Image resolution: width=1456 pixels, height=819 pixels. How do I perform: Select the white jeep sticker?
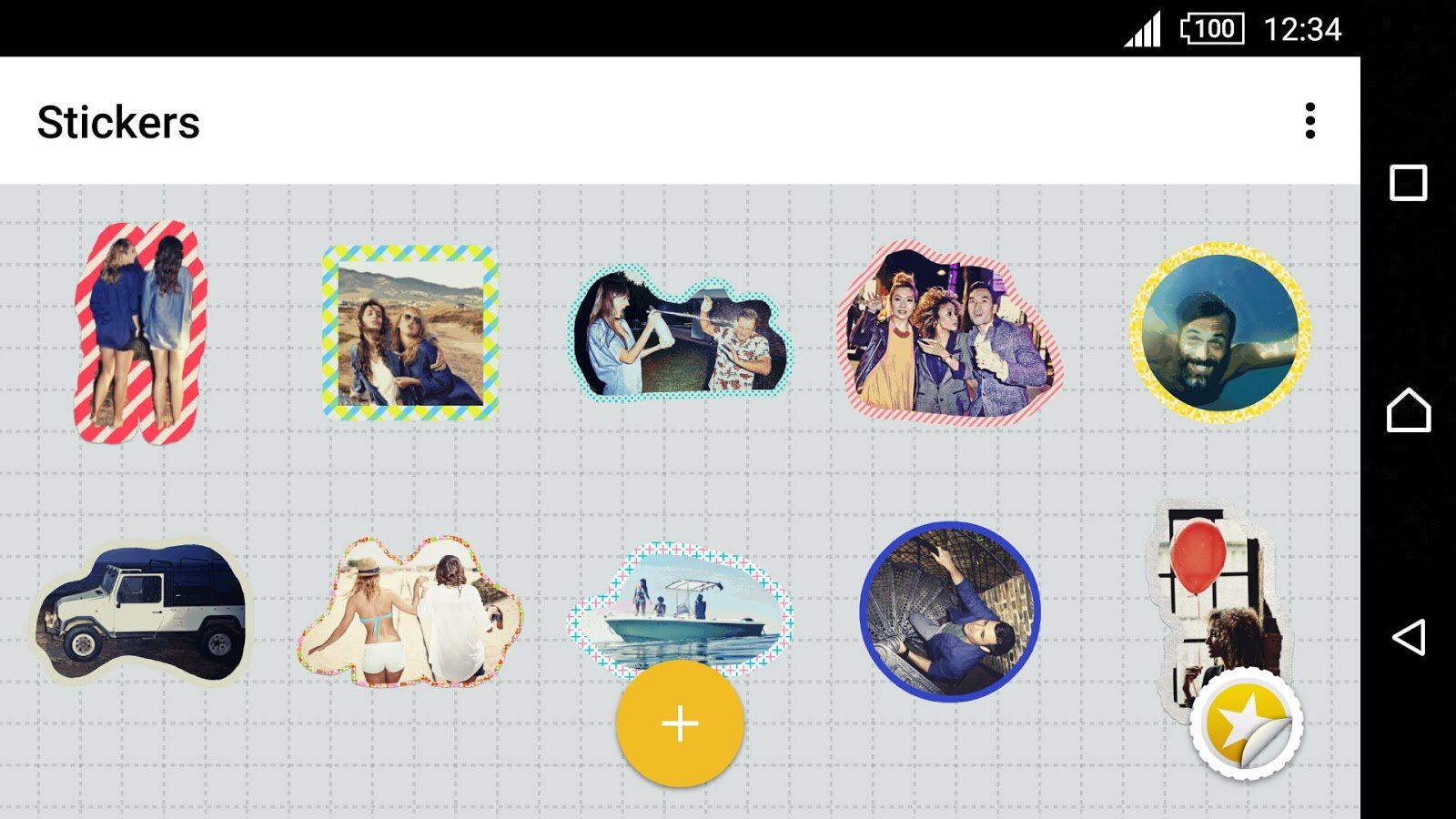(141, 612)
